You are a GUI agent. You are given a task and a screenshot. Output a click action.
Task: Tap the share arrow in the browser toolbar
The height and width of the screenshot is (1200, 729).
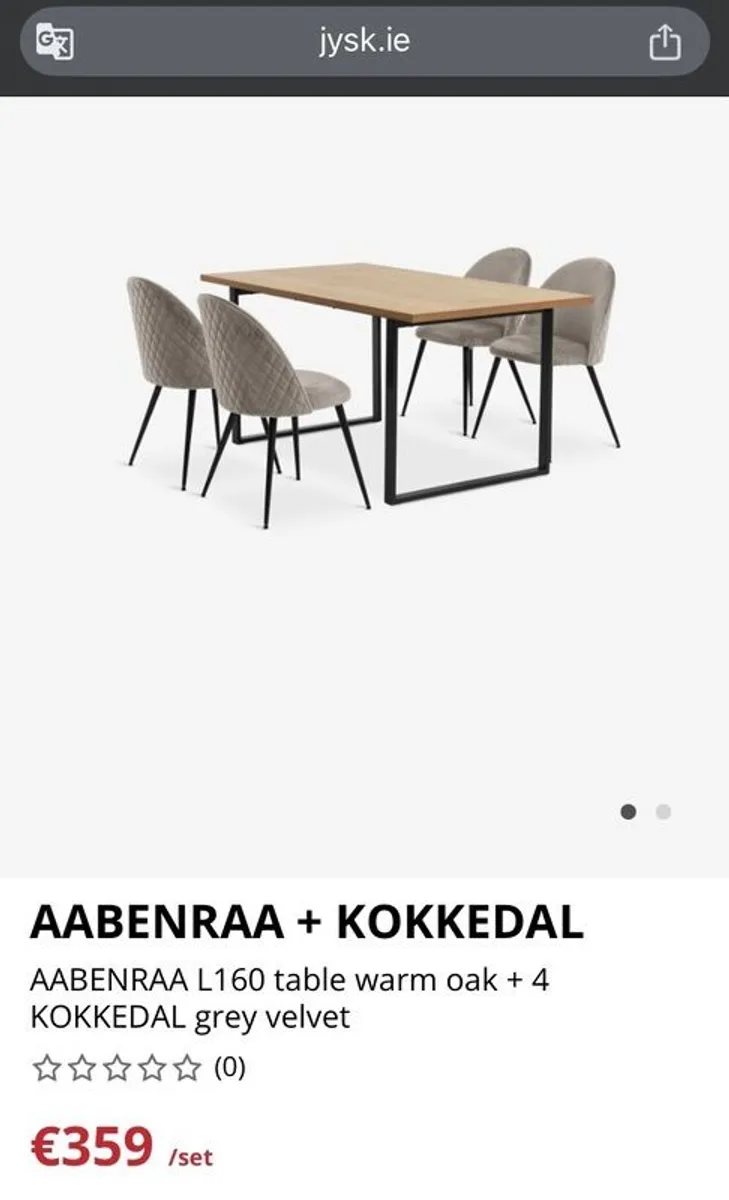(663, 42)
